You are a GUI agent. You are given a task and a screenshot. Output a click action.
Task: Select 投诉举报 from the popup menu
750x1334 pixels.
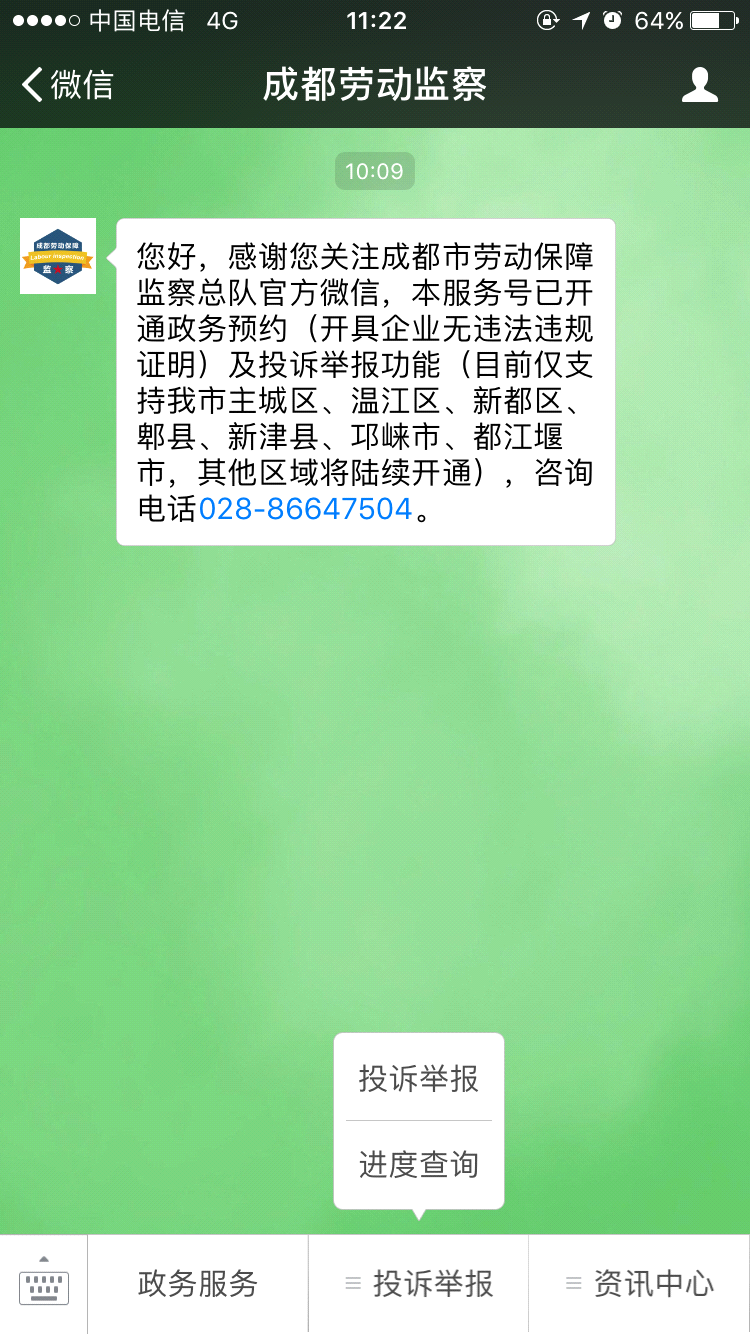point(418,1078)
